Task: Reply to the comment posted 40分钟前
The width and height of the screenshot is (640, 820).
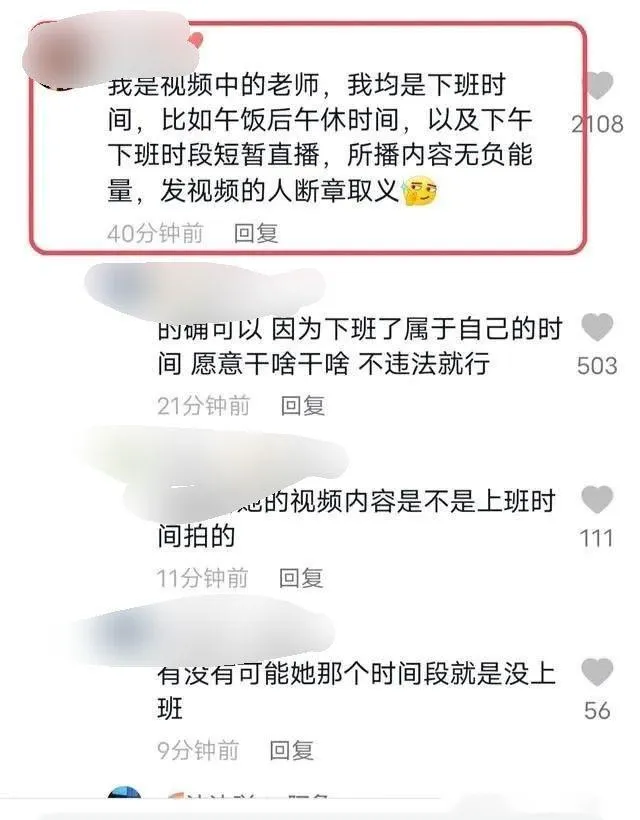Action: [x=255, y=233]
